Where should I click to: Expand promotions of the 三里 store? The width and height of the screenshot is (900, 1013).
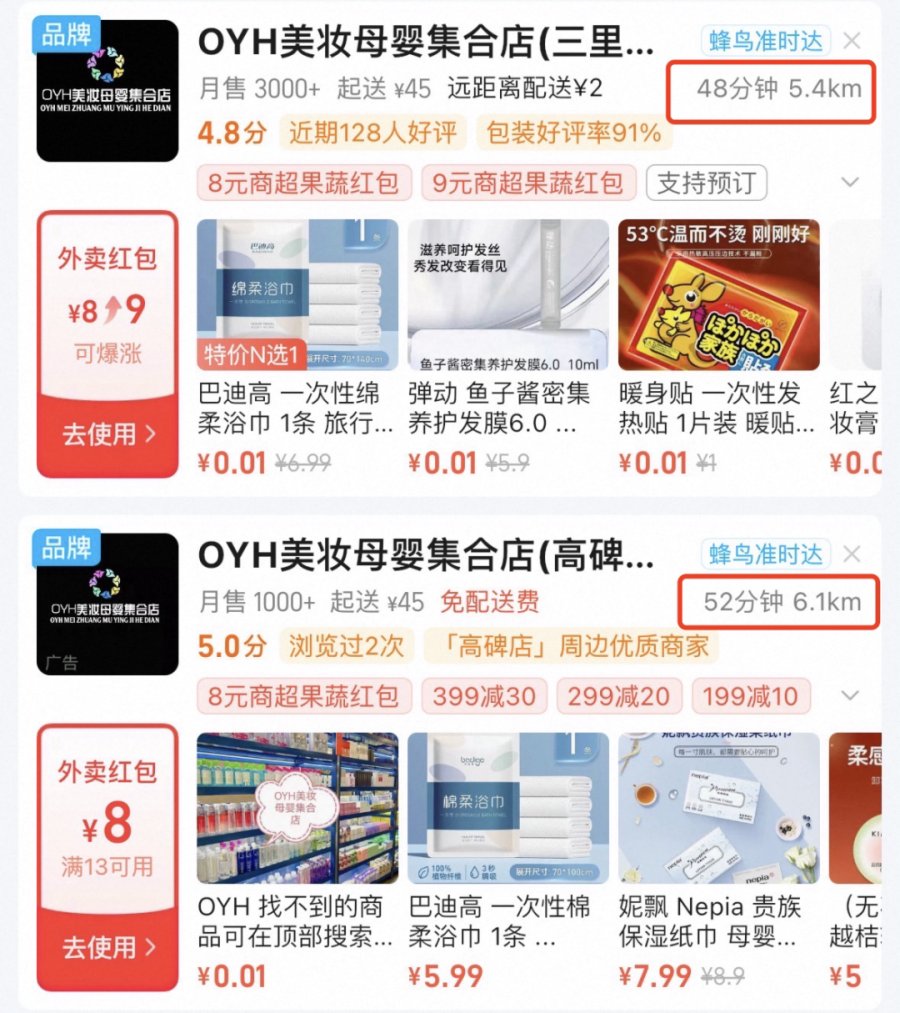tap(850, 182)
